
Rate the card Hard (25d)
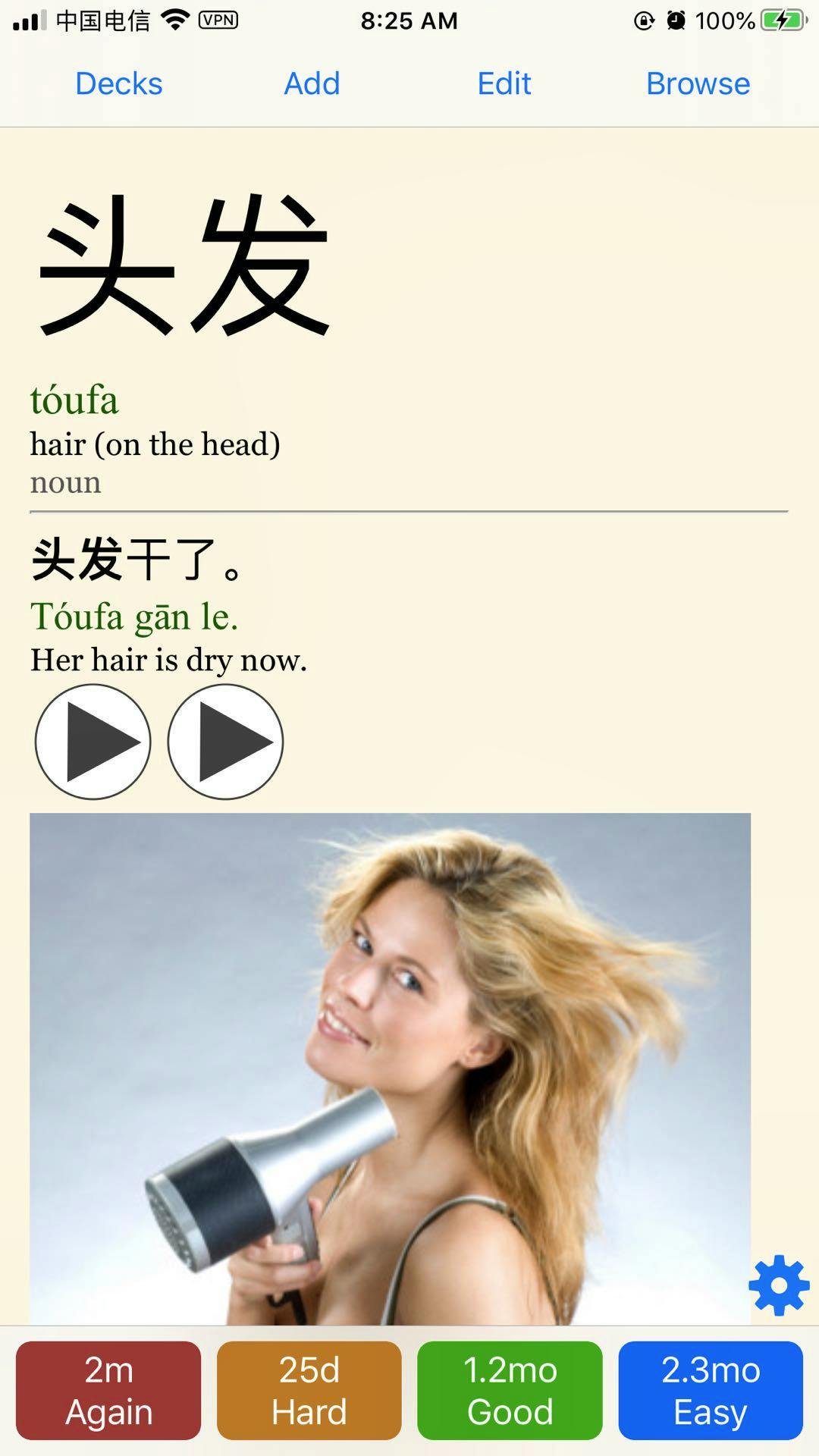coord(309,1391)
